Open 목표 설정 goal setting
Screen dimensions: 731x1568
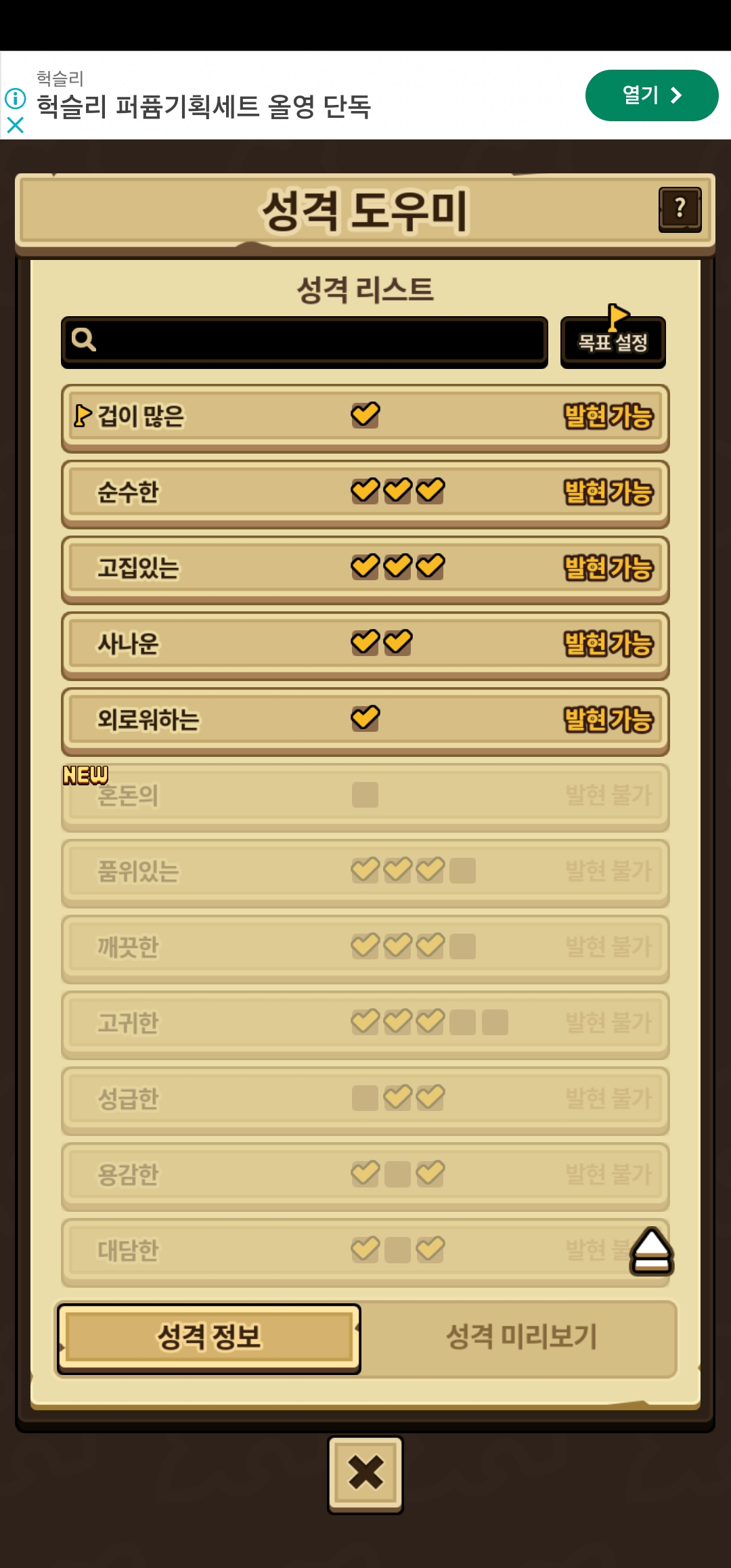click(613, 341)
